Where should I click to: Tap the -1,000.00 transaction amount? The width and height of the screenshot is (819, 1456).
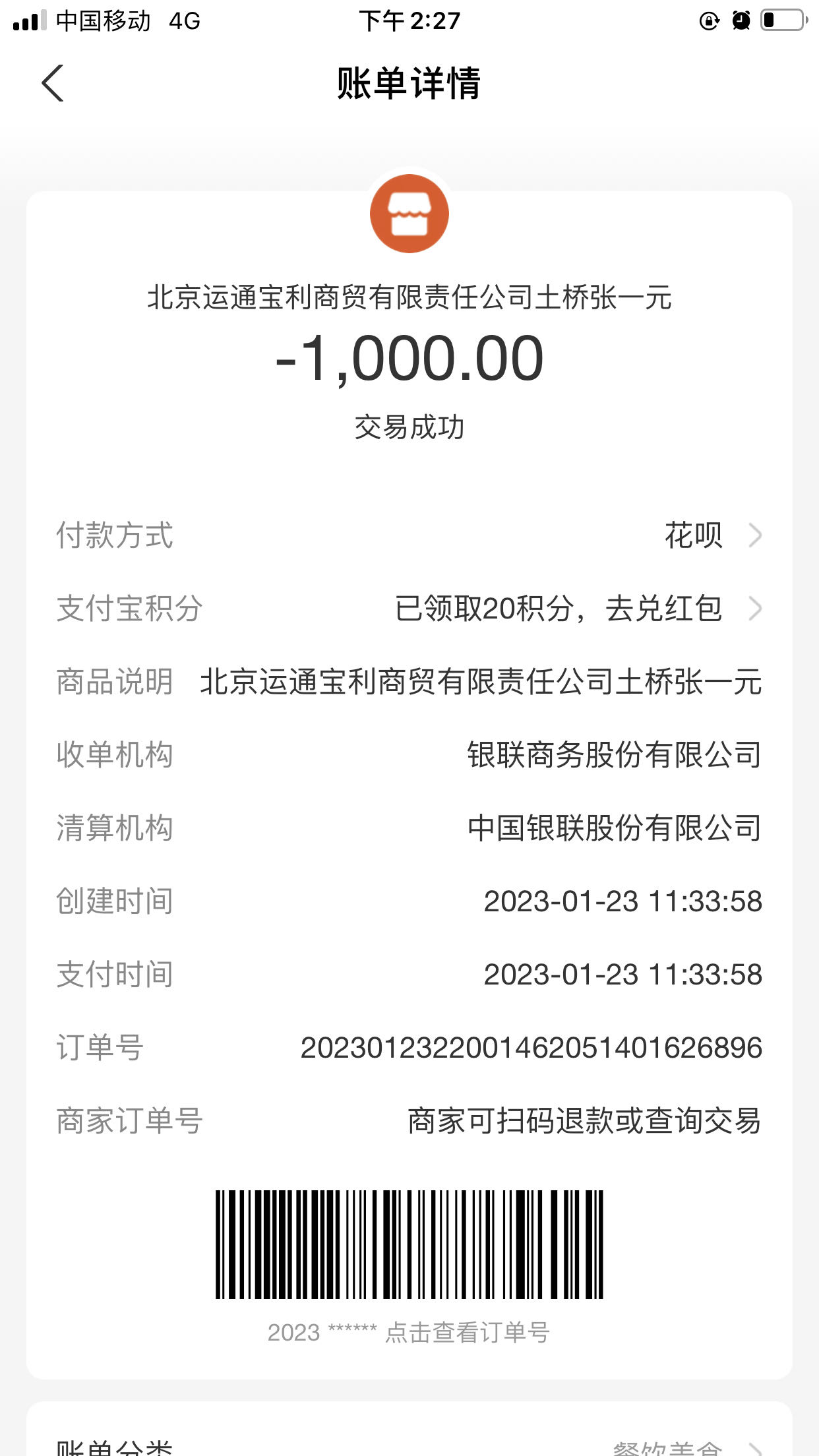click(x=409, y=359)
